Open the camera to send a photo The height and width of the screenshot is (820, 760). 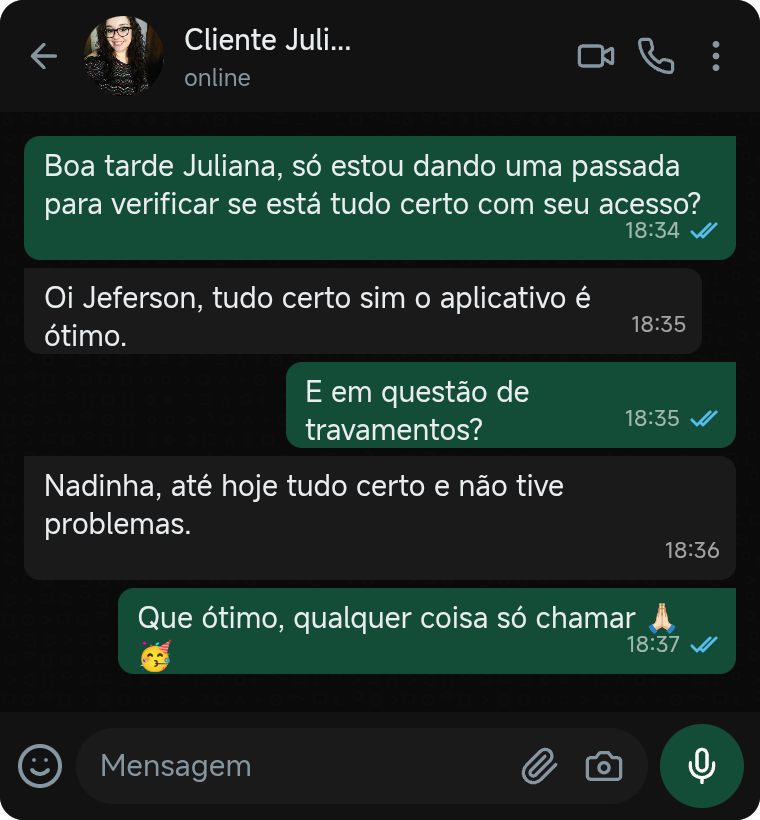[603, 765]
